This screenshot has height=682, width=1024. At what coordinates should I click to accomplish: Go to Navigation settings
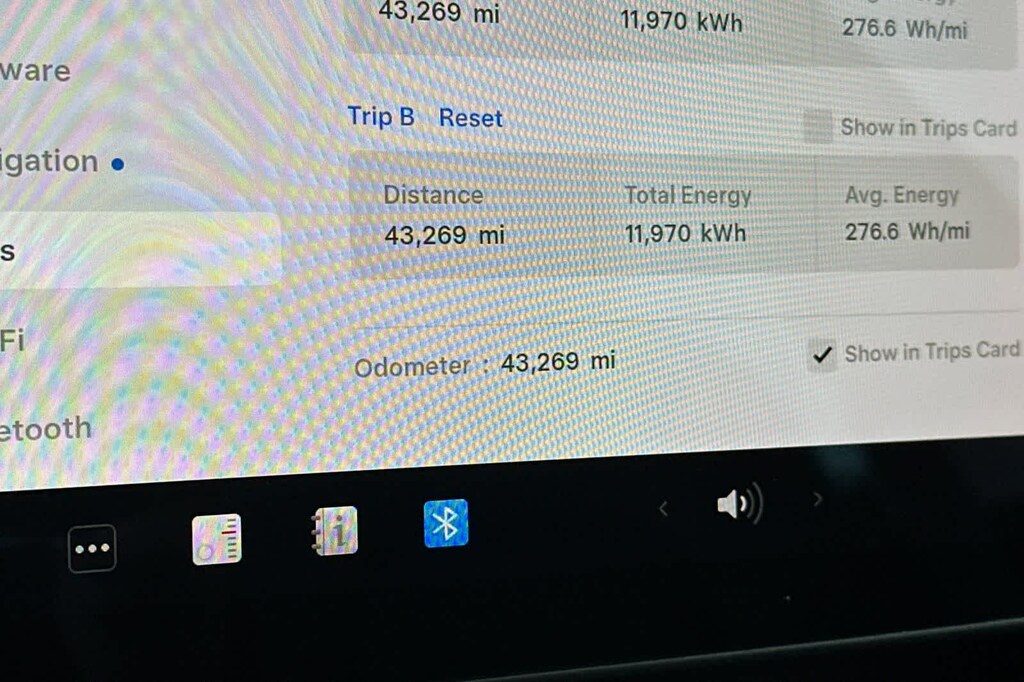pyautogui.click(x=50, y=161)
